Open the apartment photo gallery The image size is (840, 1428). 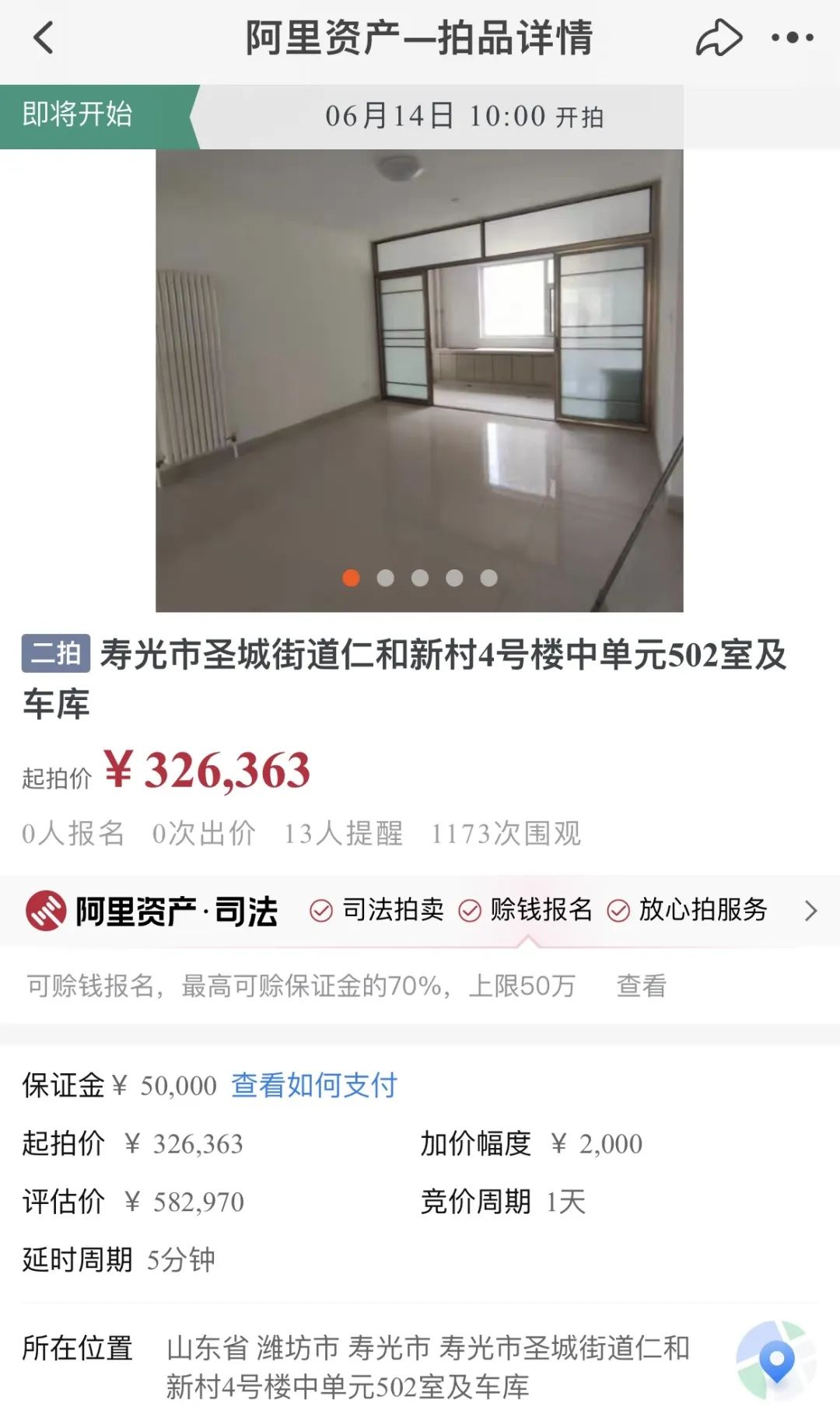point(419,380)
